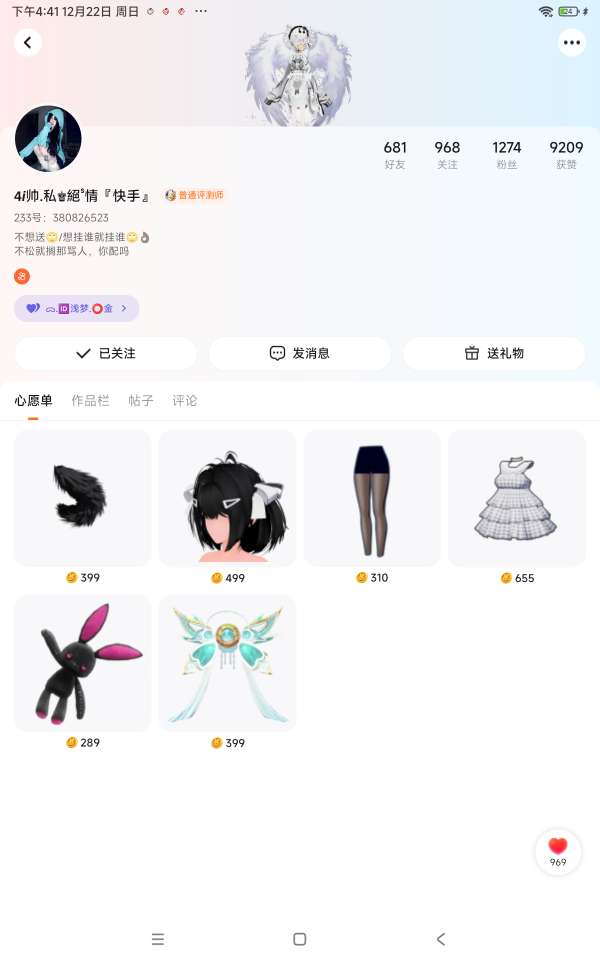
Task: Open the profile avatar picture
Action: [x=48, y=139]
